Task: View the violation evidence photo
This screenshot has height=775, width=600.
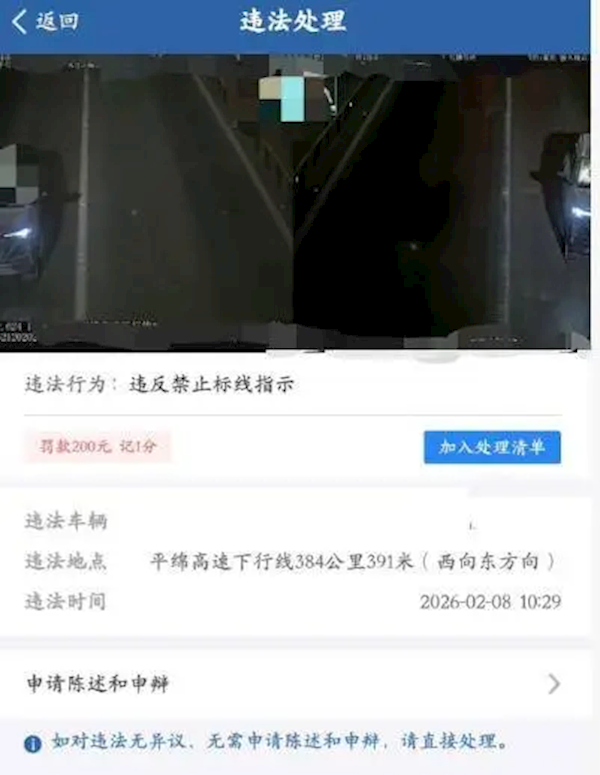Action: [x=295, y=200]
